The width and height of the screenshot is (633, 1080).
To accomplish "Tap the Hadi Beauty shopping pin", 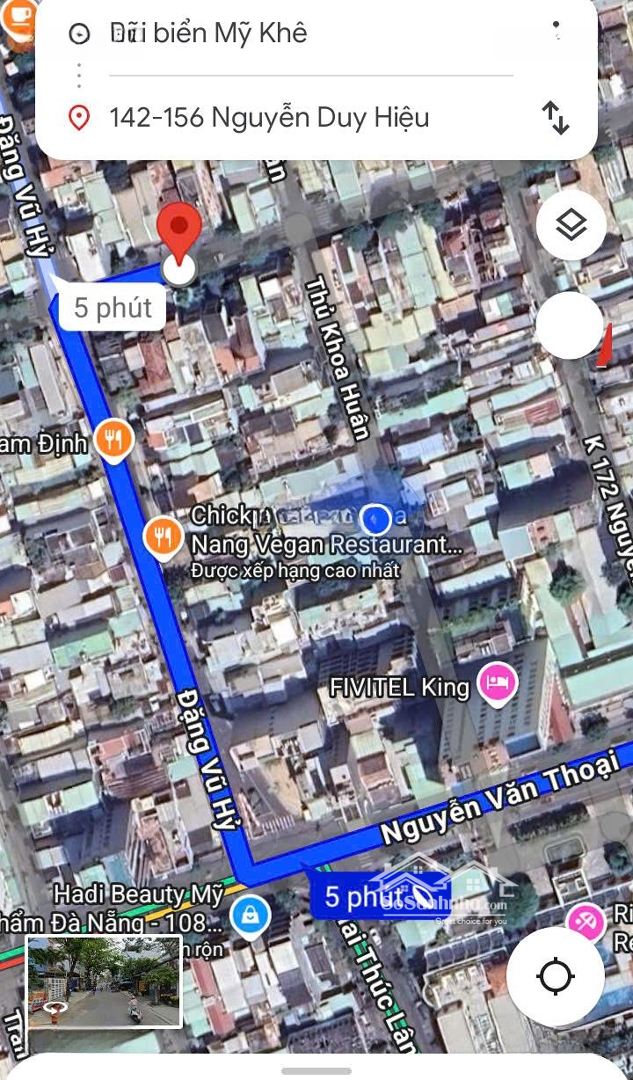I will (x=247, y=913).
